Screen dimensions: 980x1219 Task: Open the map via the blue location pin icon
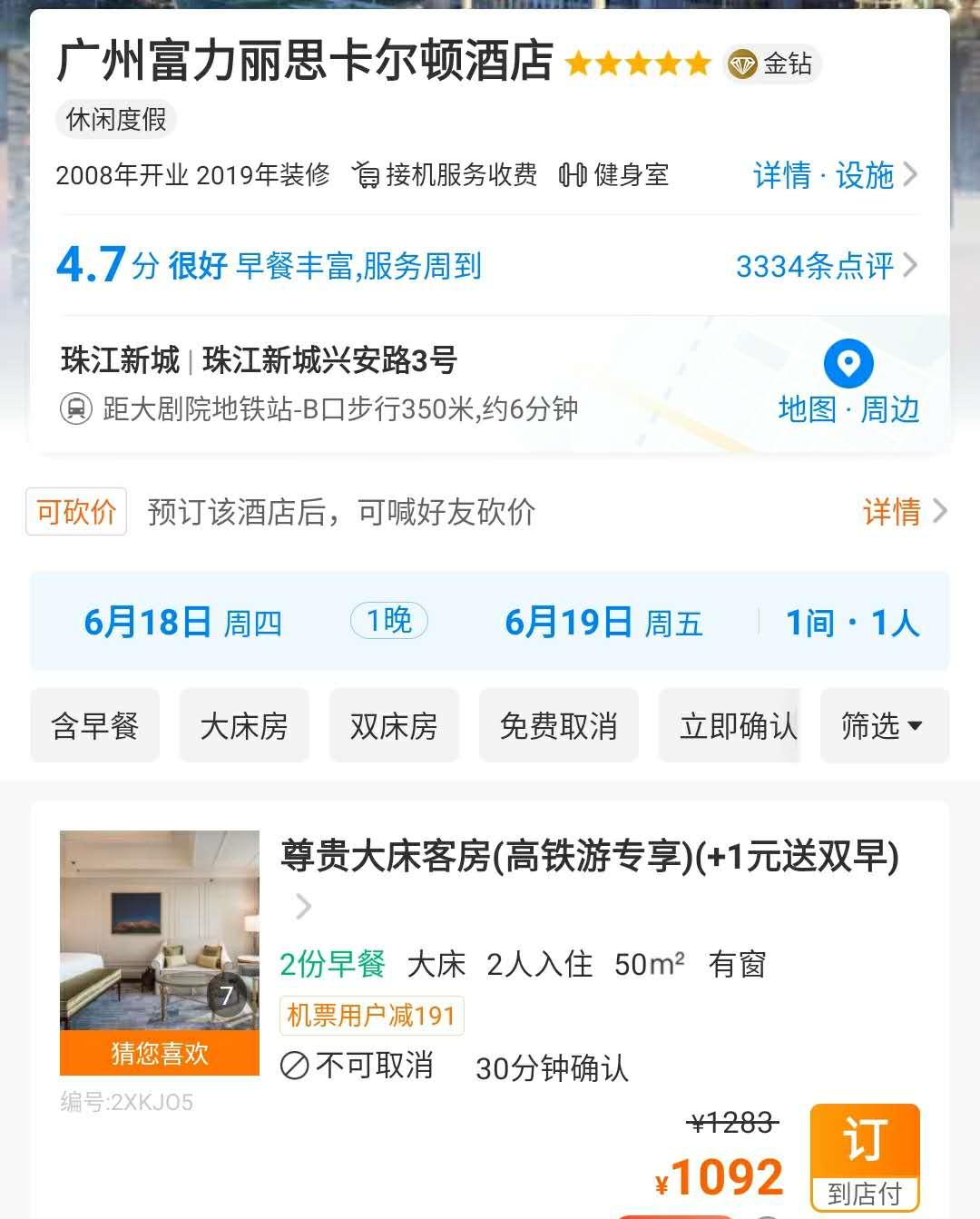[847, 364]
